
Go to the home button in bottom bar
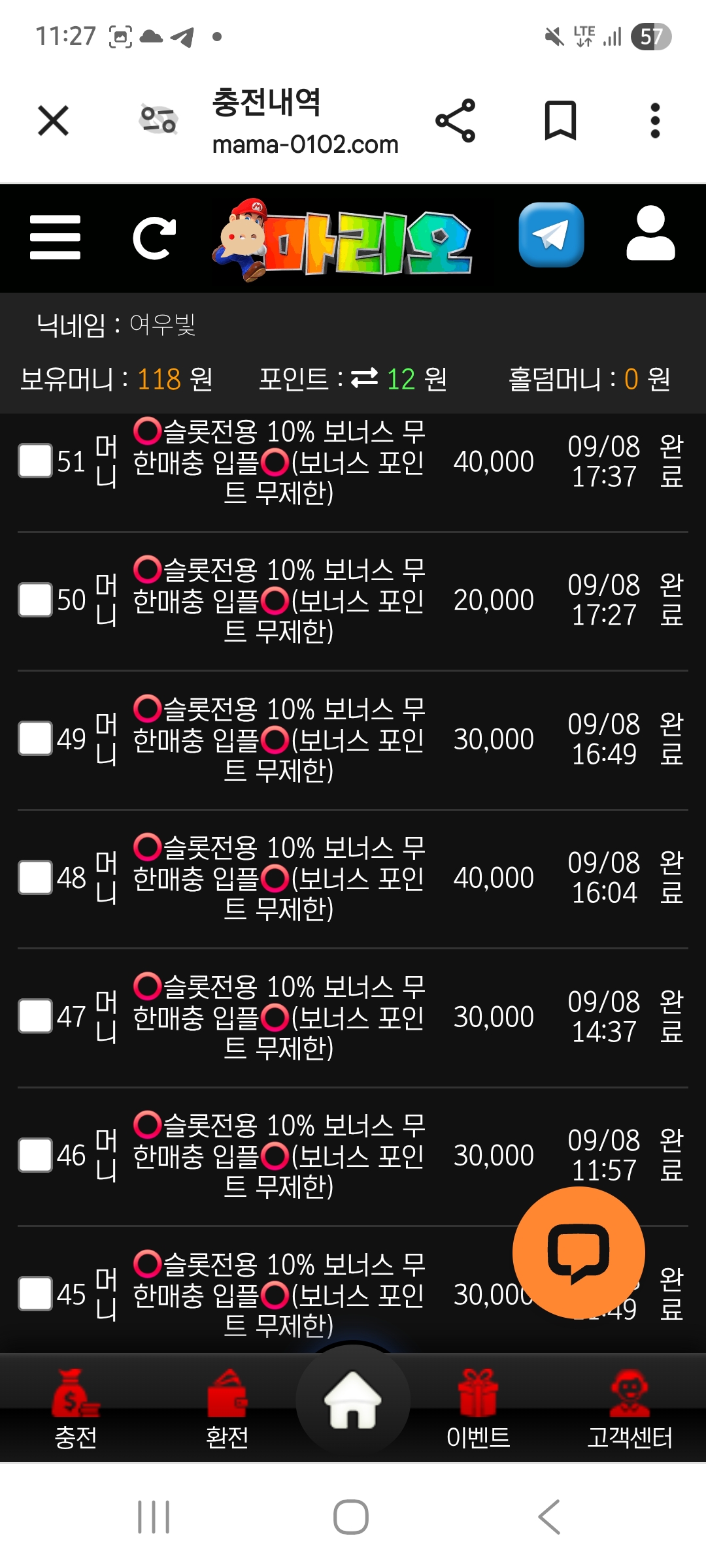(x=353, y=1399)
